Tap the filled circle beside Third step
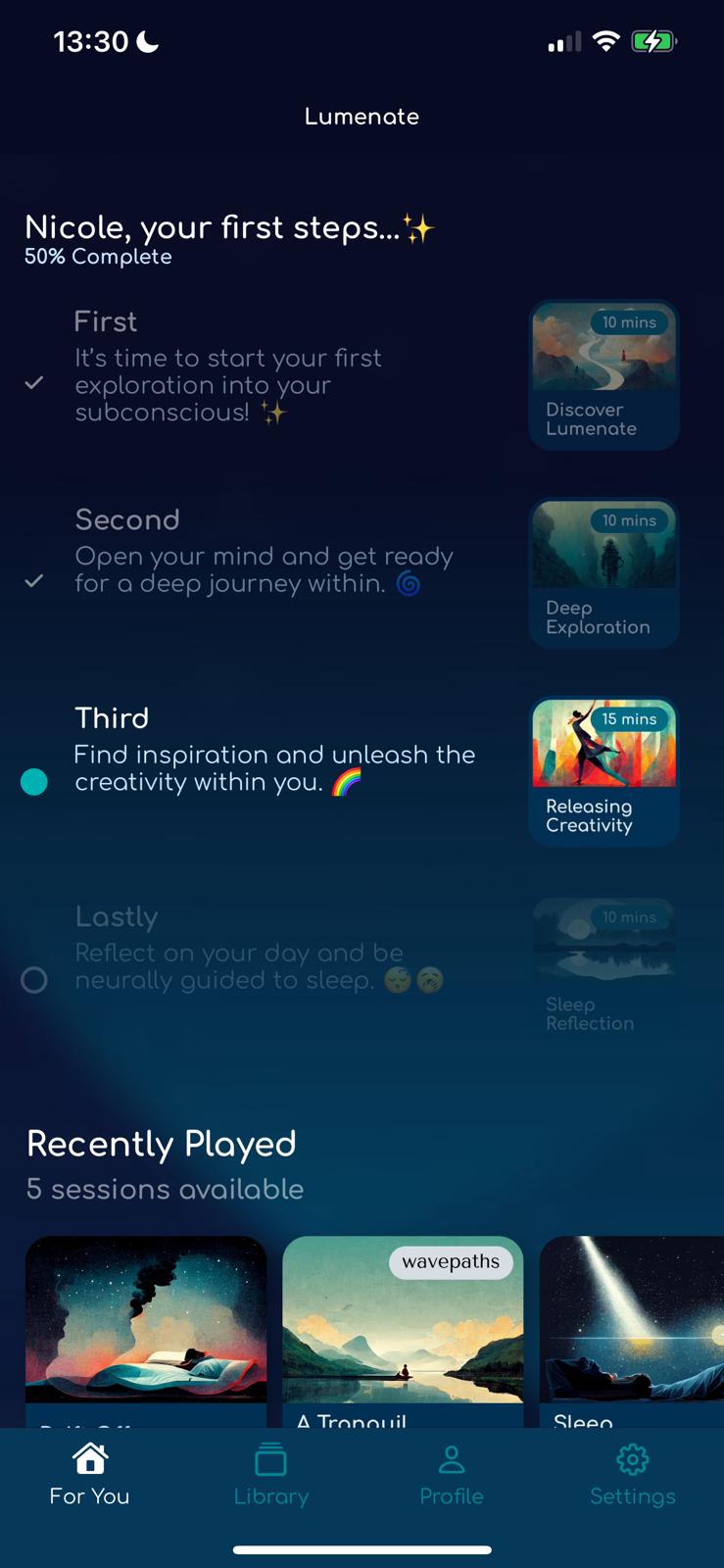Viewport: 724px width, 1568px height. click(x=34, y=782)
